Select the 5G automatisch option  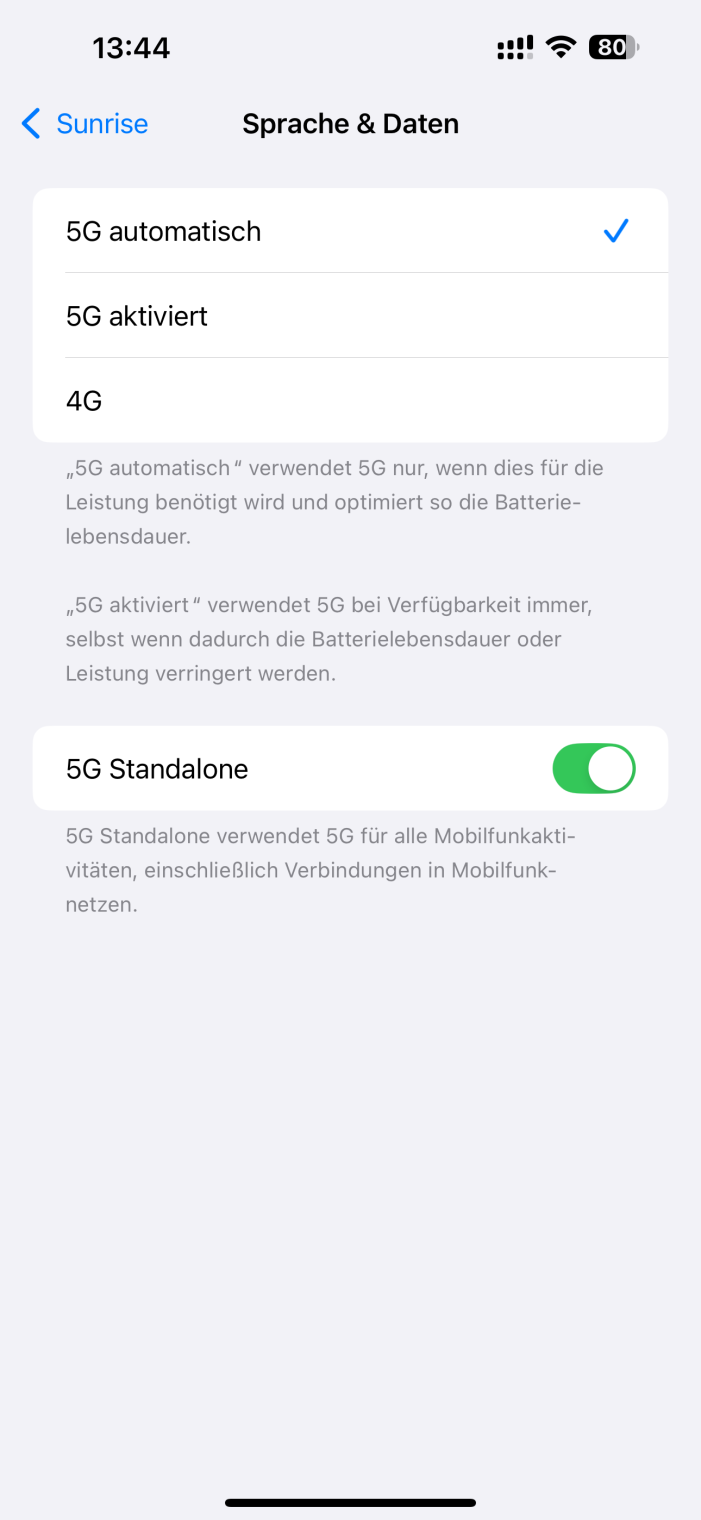pos(350,231)
